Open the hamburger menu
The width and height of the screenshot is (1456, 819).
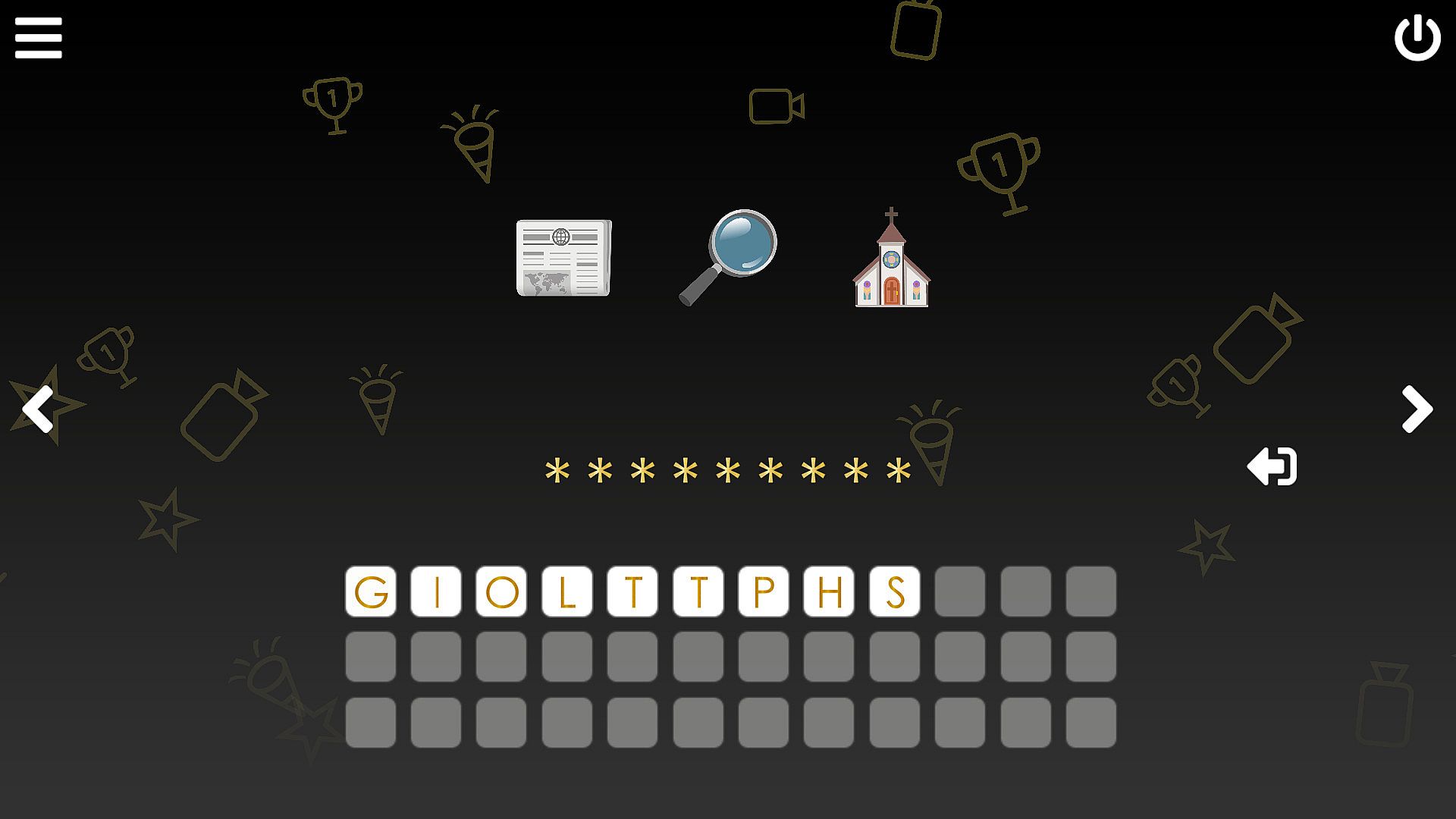[x=38, y=38]
